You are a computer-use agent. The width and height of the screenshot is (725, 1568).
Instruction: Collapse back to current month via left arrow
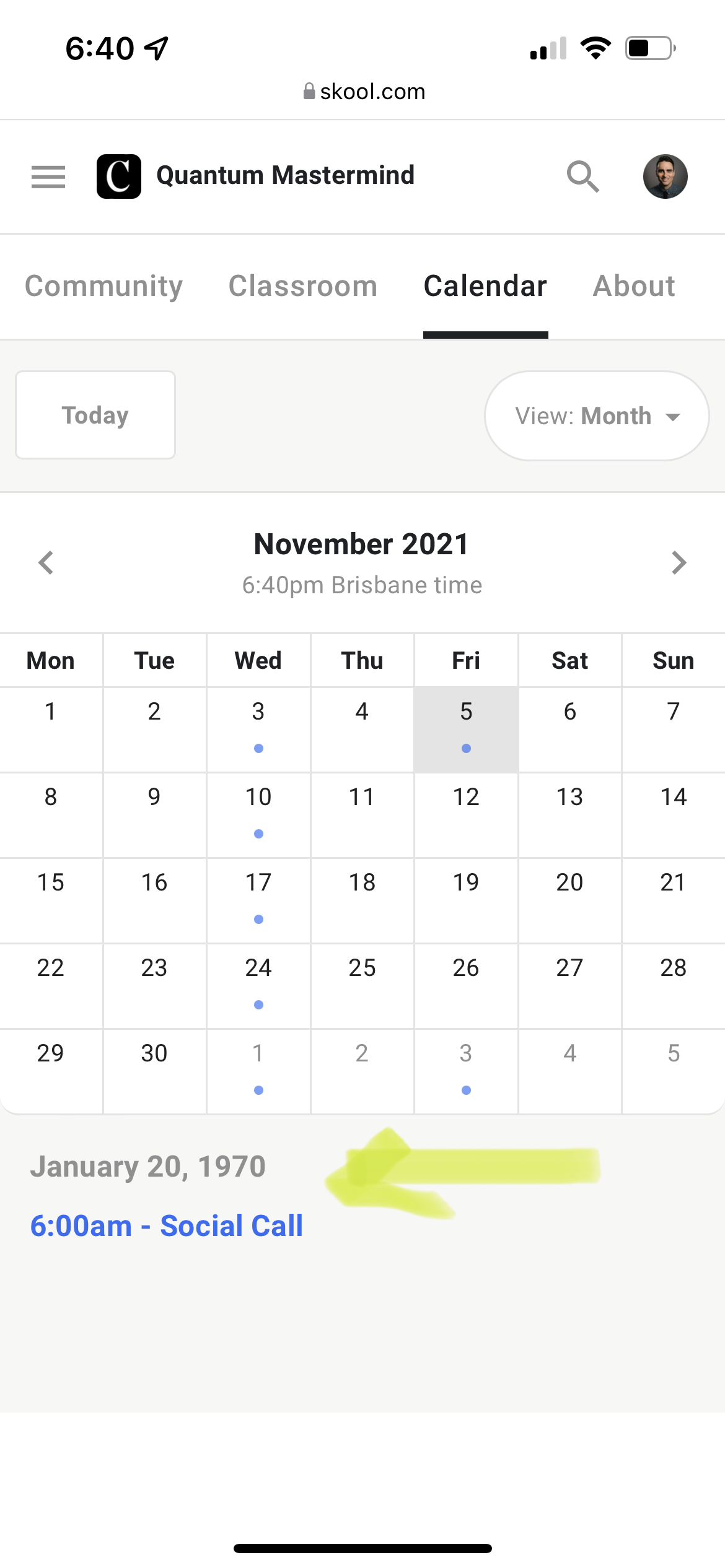click(46, 562)
